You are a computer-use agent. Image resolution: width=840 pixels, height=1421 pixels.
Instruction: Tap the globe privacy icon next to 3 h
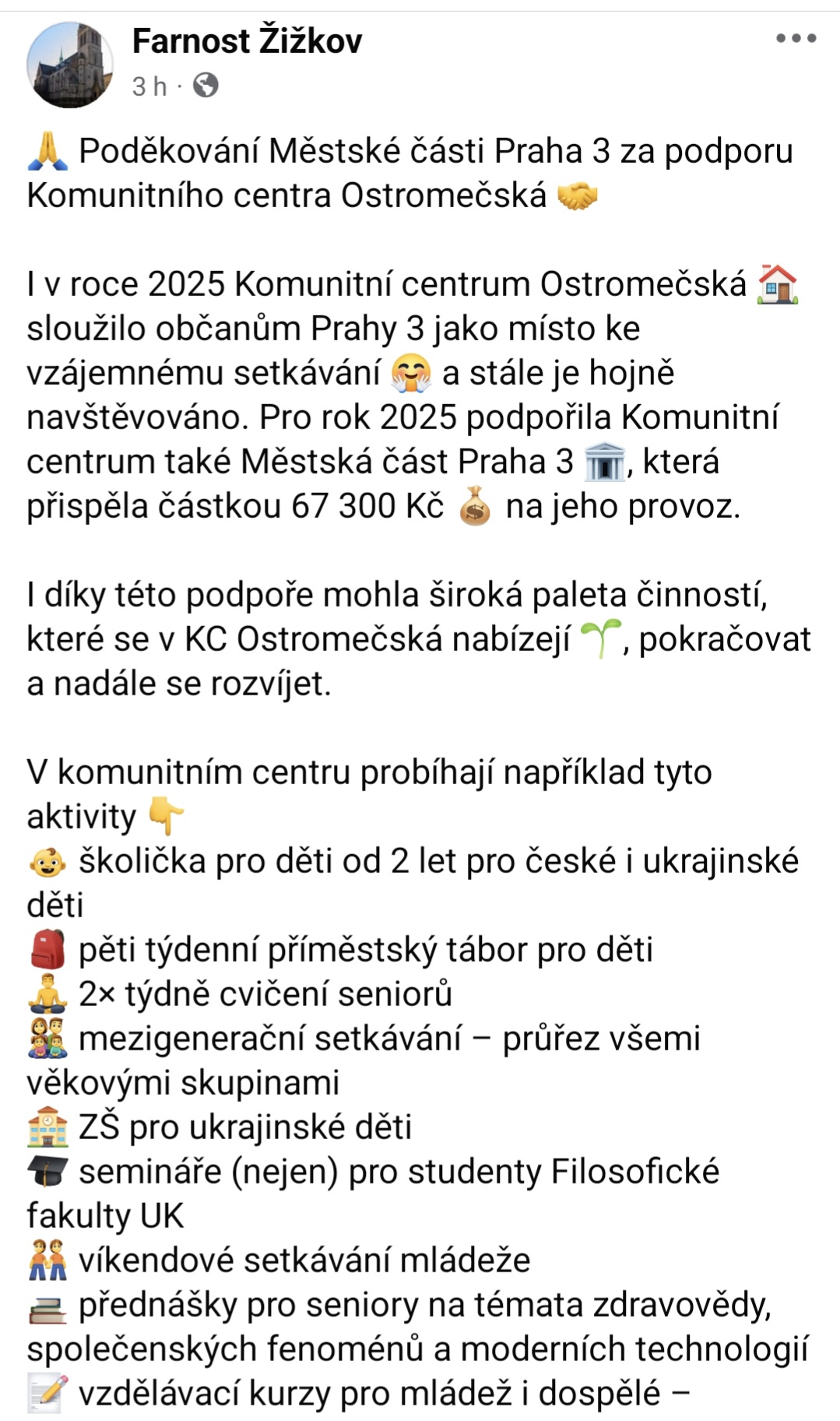(206, 86)
